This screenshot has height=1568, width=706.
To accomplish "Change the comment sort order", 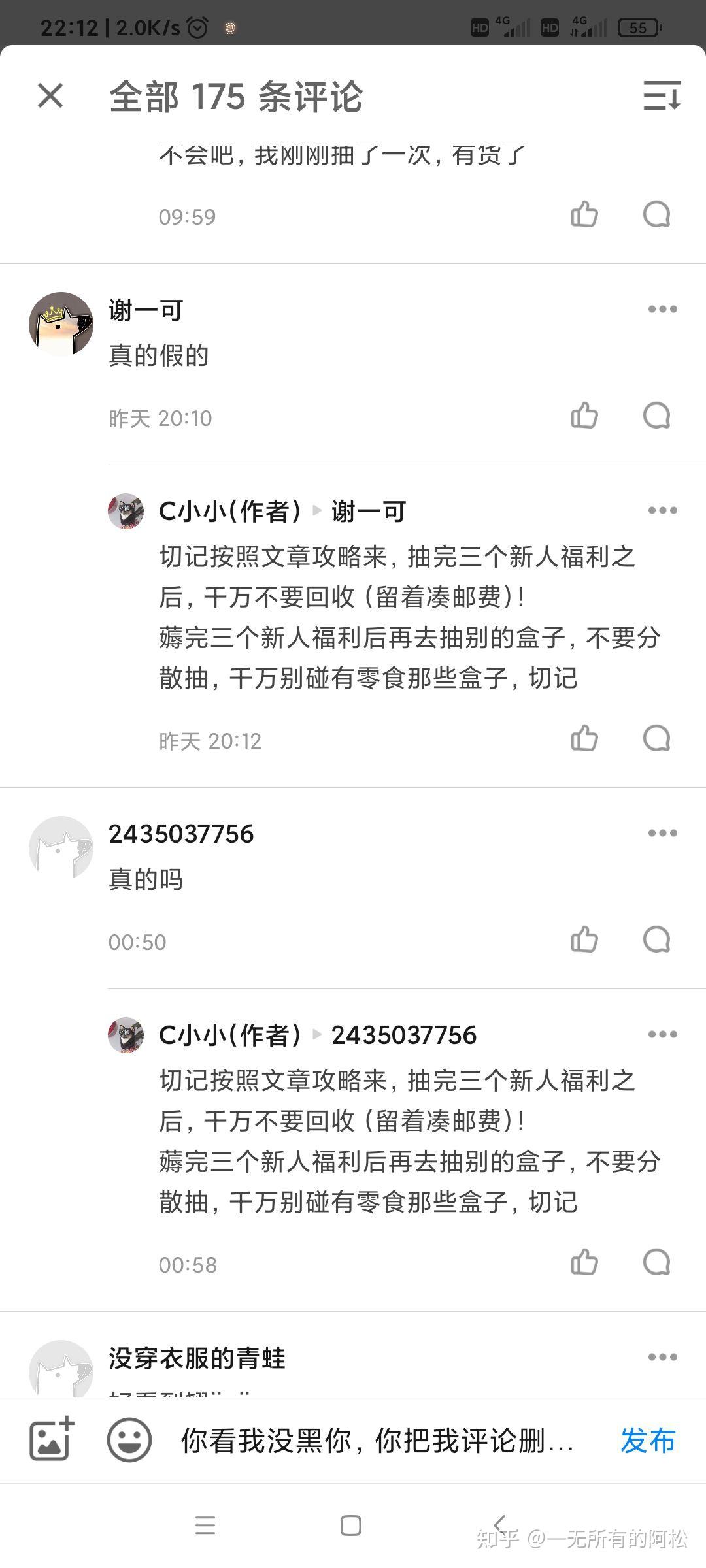I will tap(662, 95).
